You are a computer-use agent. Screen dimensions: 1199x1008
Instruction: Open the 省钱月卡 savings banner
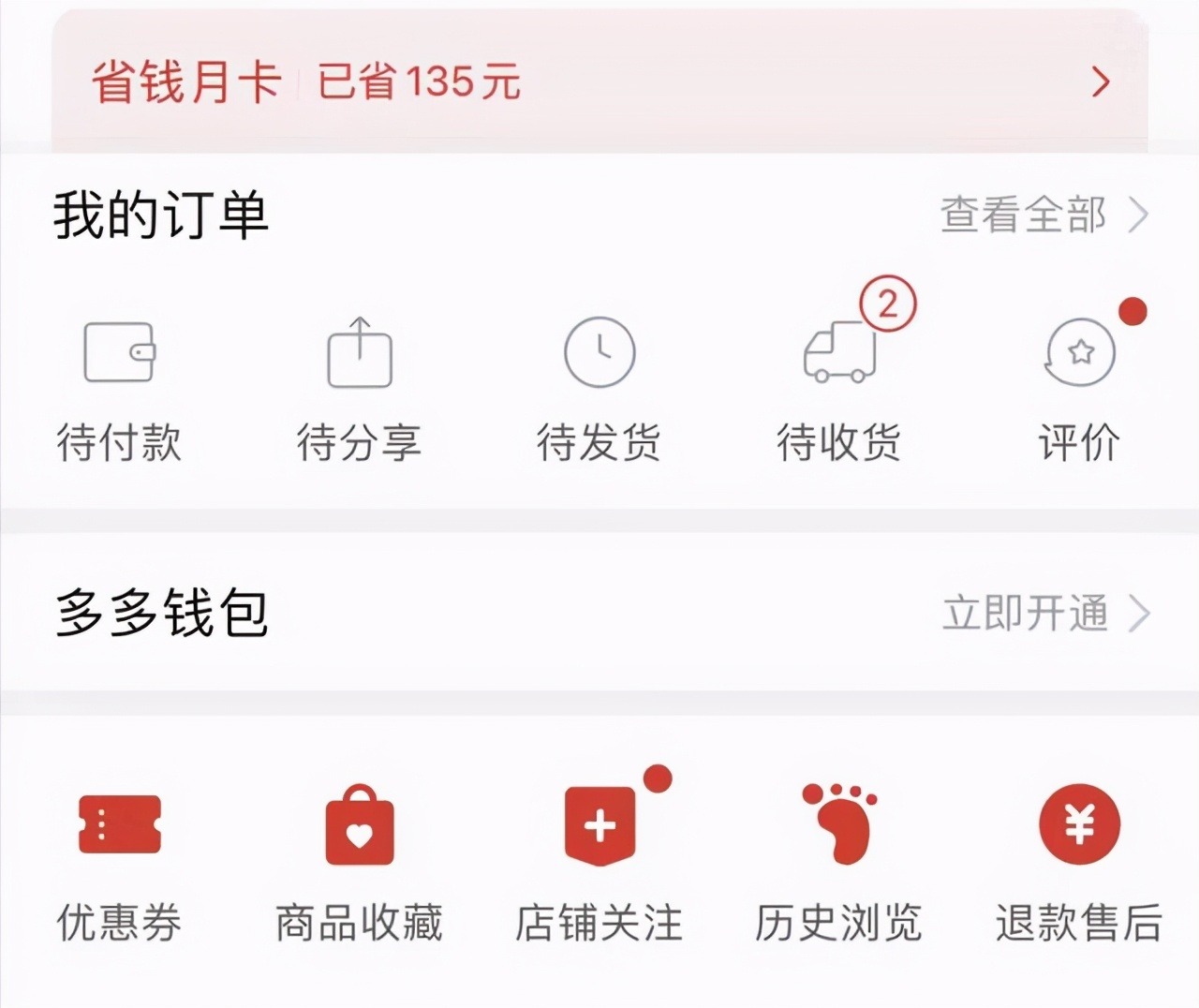(599, 82)
